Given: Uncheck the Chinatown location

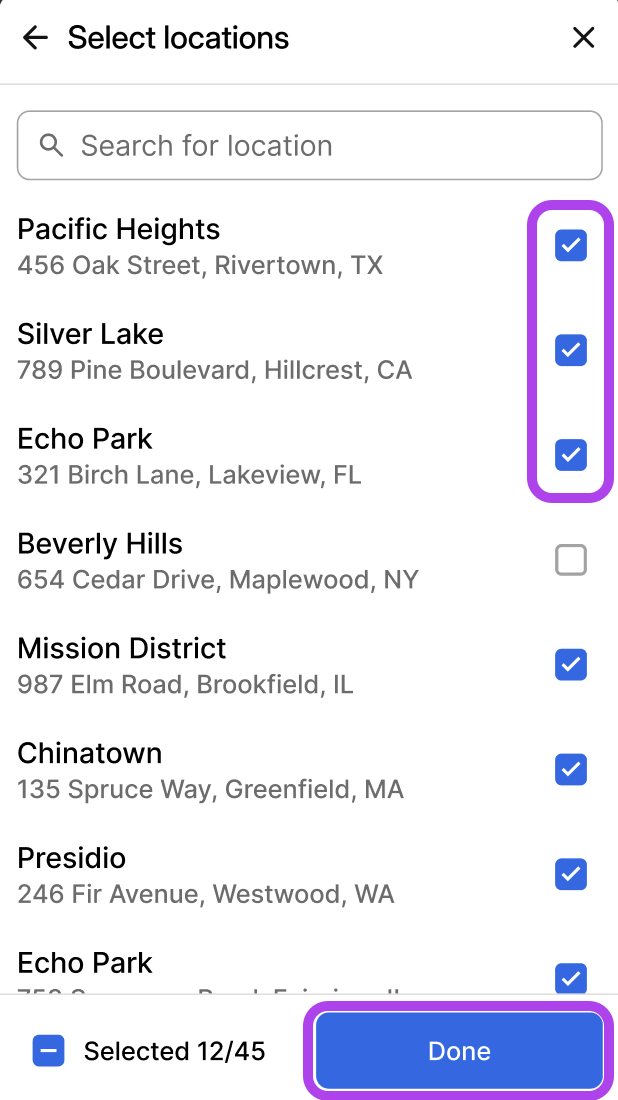Looking at the screenshot, I should click(571, 770).
